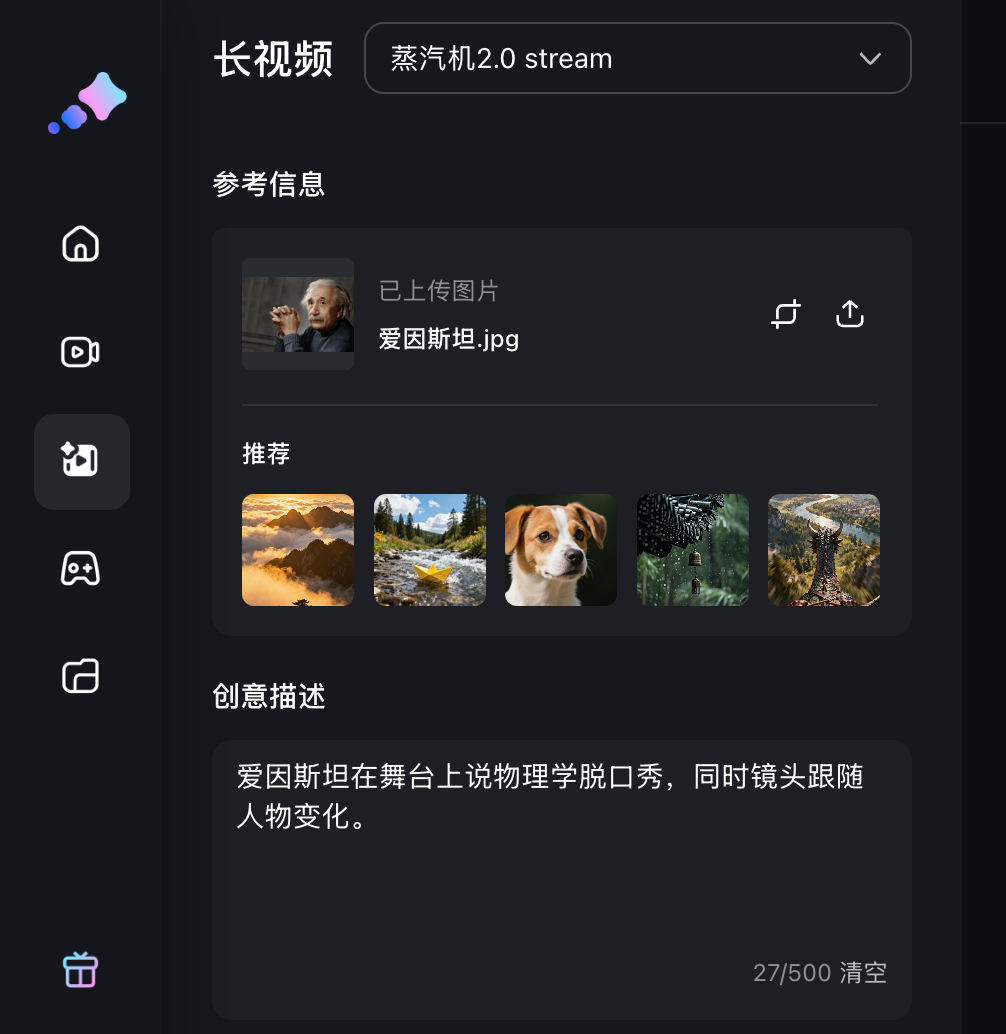Select the puppy recommended image
The width and height of the screenshot is (1006, 1034).
561,550
